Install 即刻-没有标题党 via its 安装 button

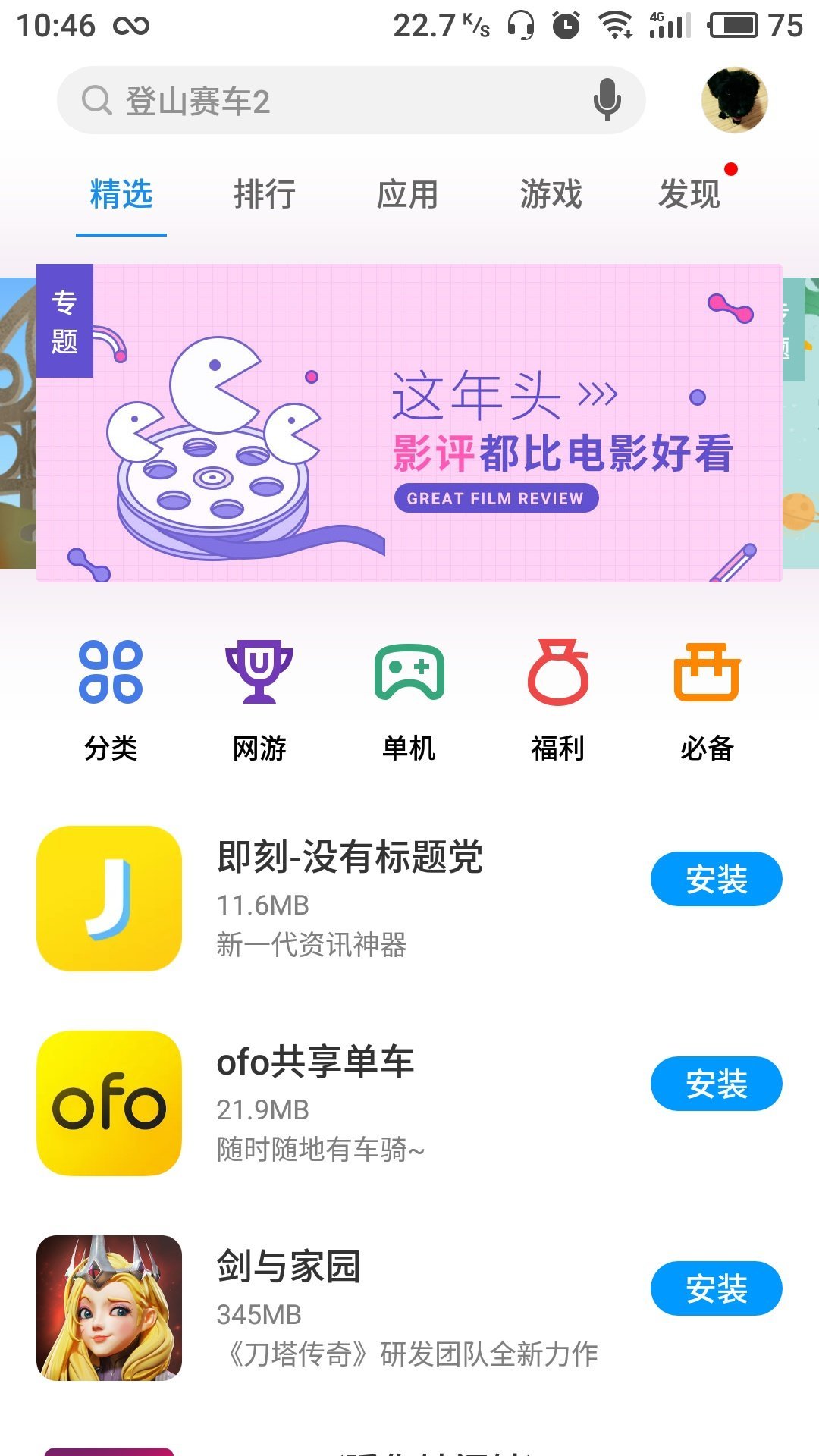pyautogui.click(x=716, y=878)
